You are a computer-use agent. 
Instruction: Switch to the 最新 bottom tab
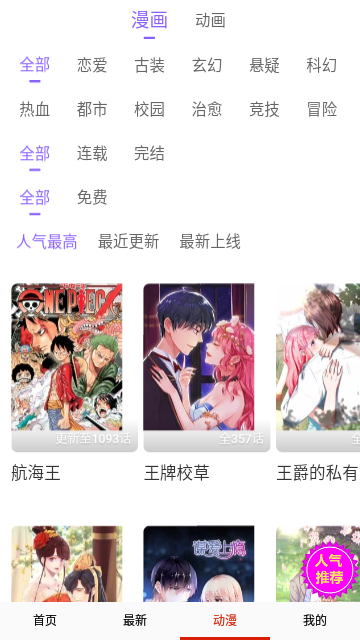tap(135, 620)
